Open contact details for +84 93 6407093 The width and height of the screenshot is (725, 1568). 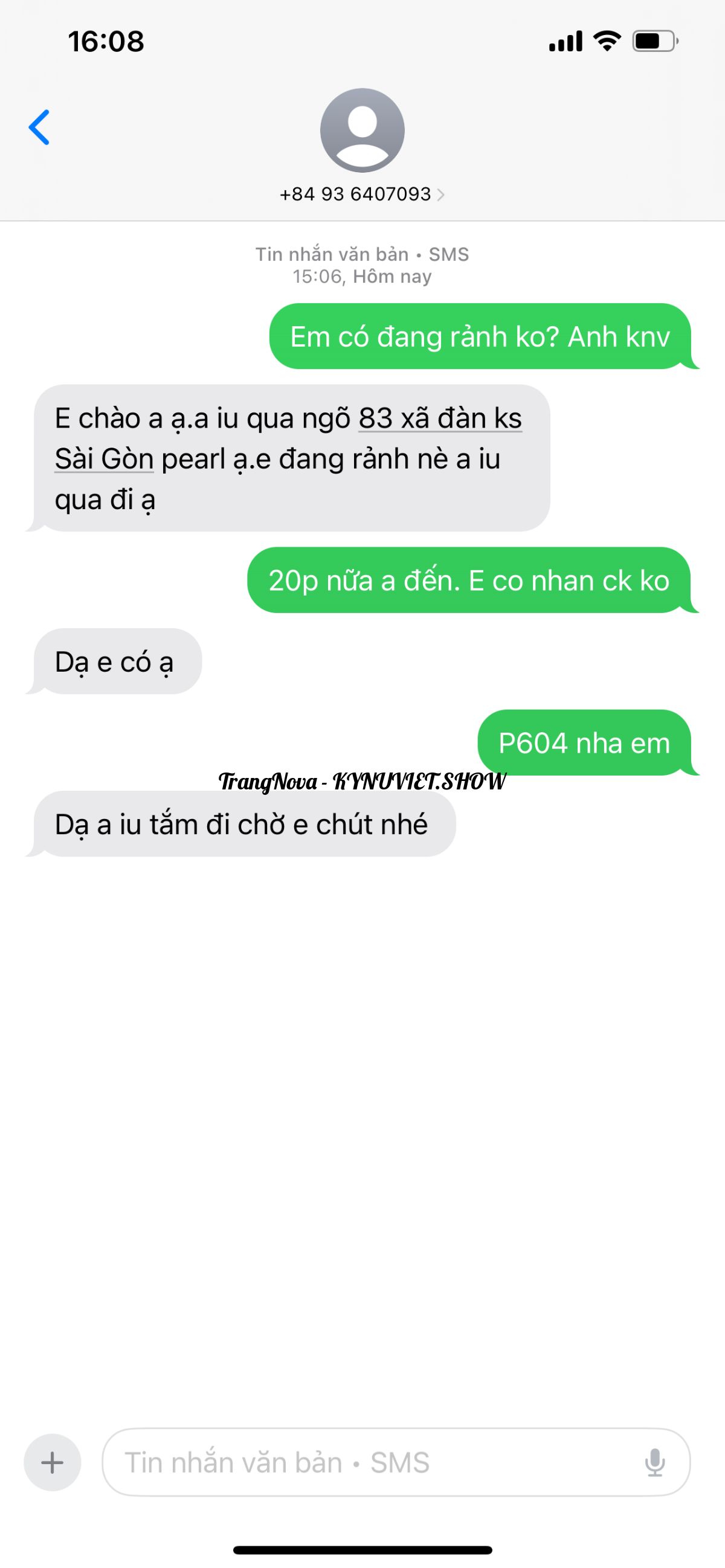coord(361,194)
